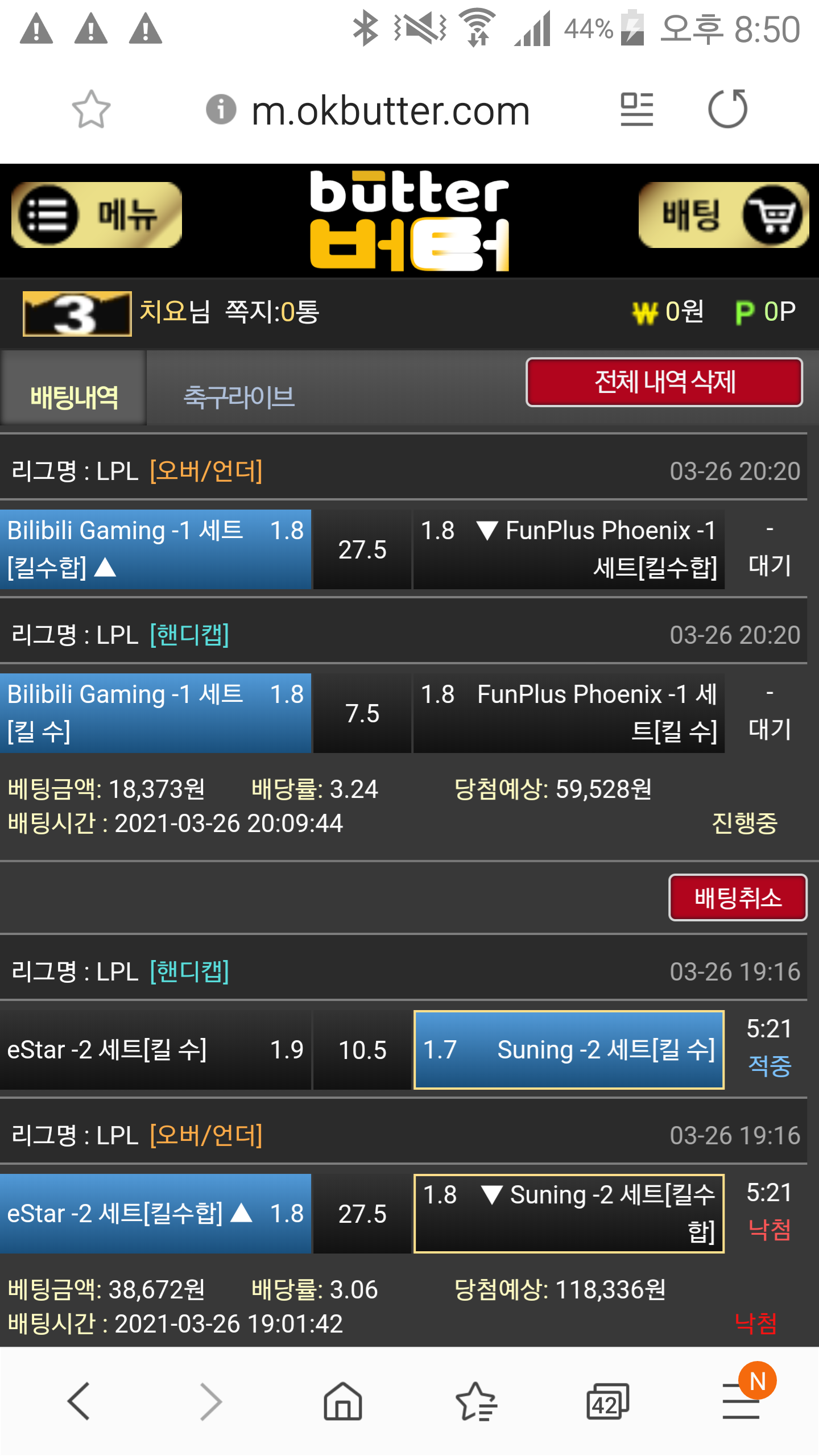
Task: Open the 쪽지 messages inbox
Action: click(272, 312)
